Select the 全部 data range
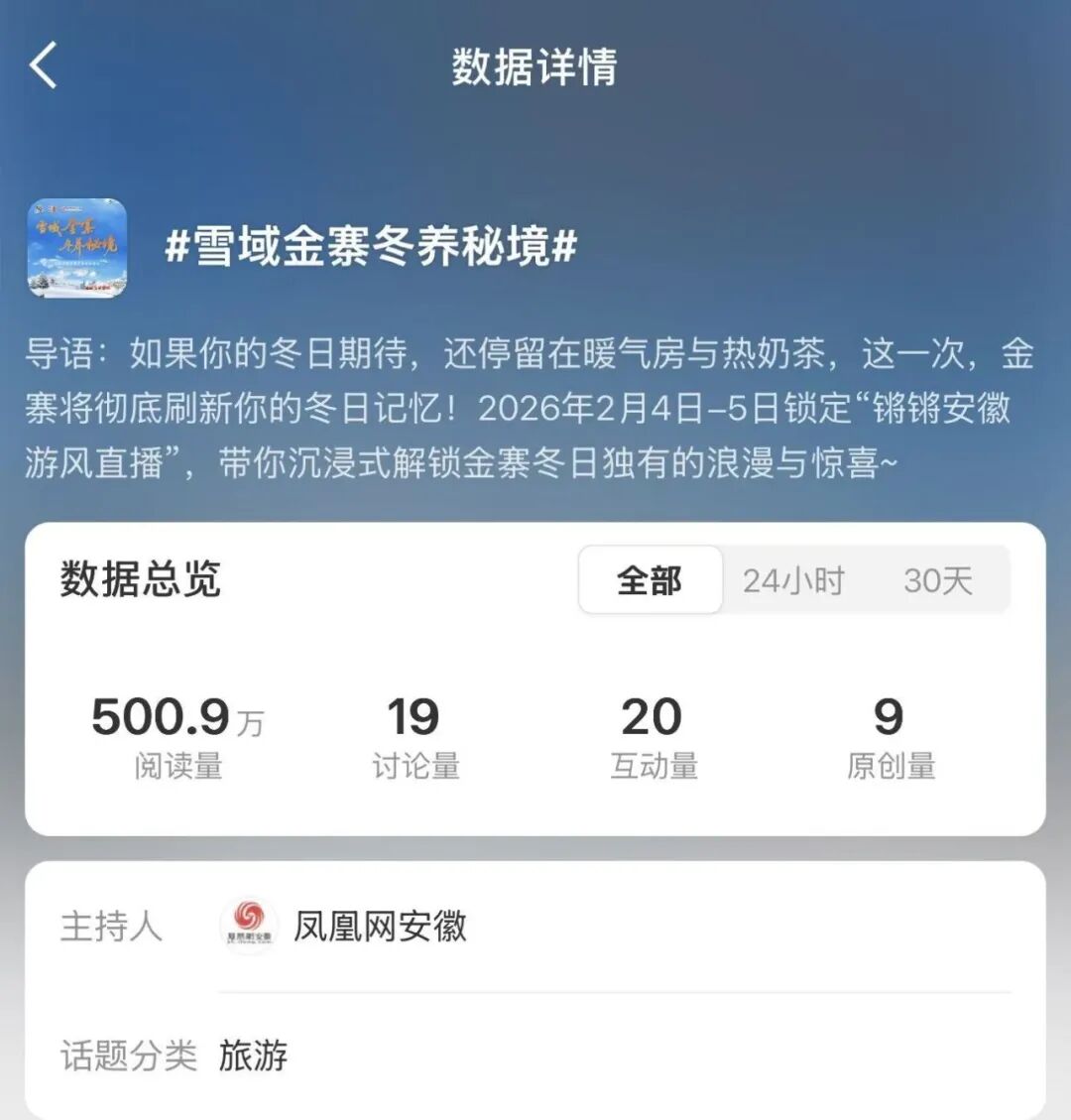This screenshot has height=1120, width=1071. tap(650, 580)
